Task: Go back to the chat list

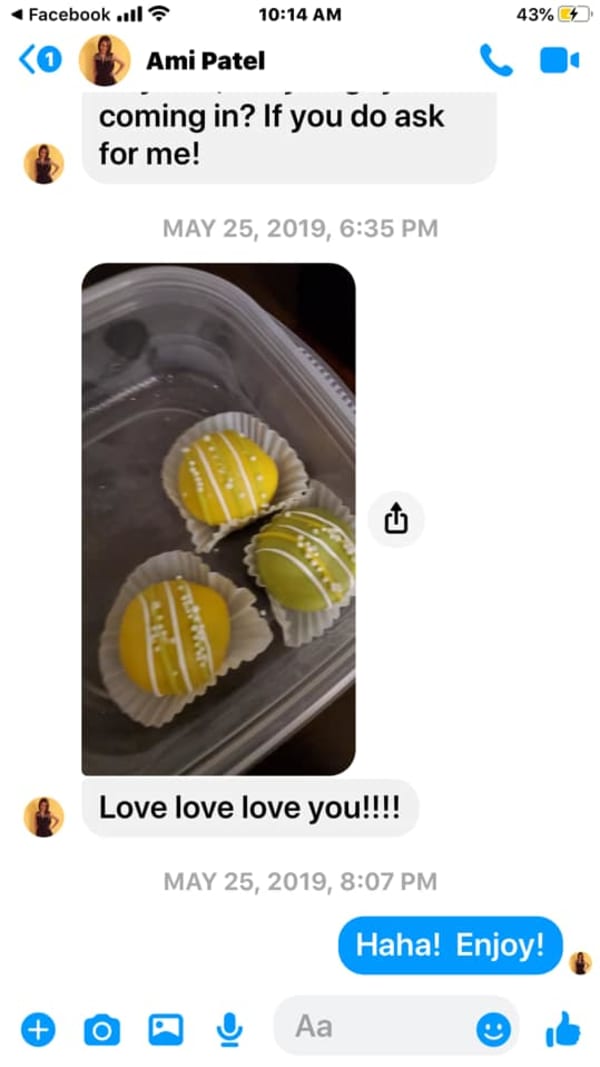Action: 38,60
